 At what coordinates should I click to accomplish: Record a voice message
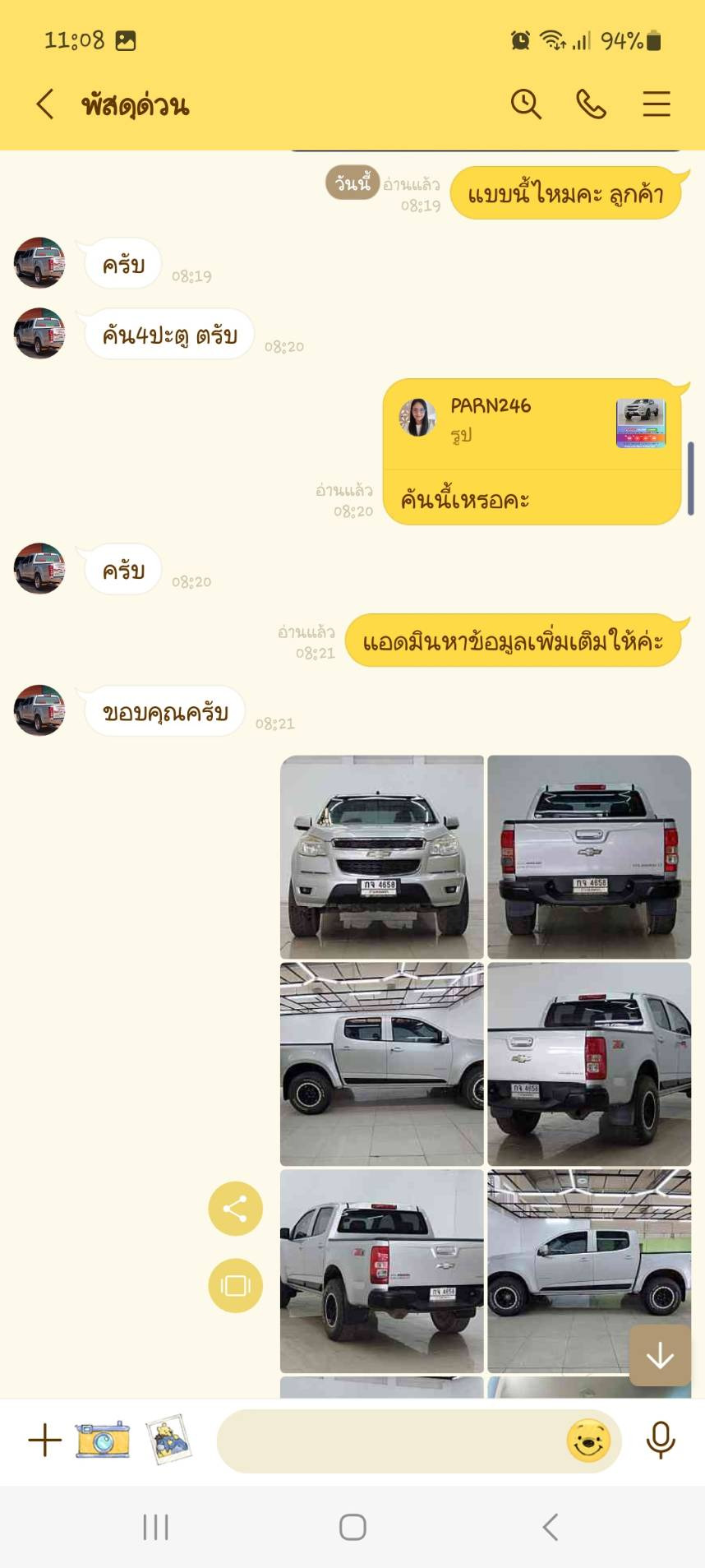pyautogui.click(x=661, y=1441)
